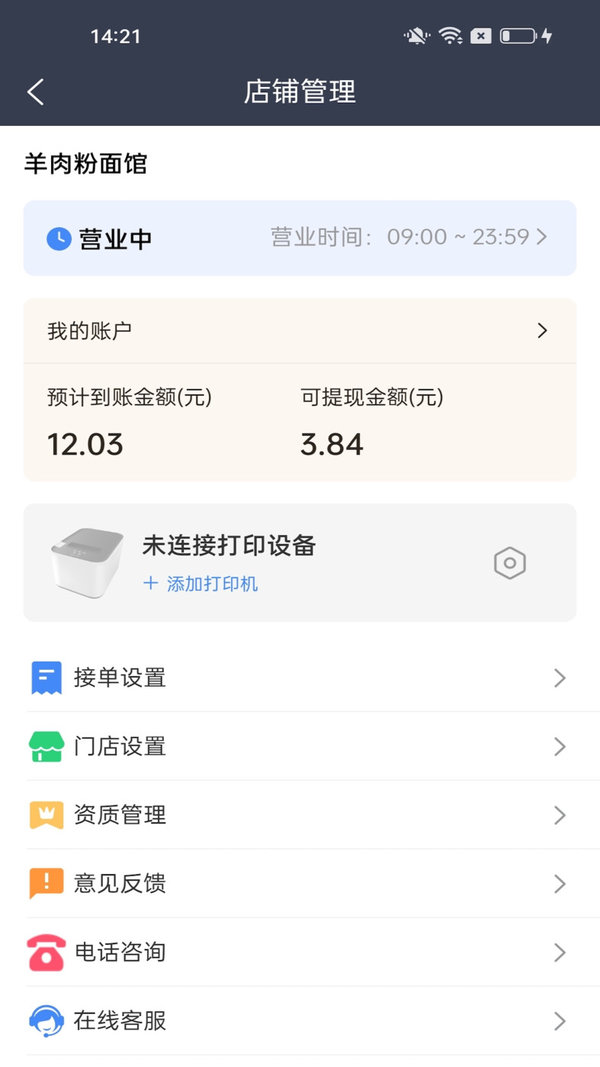Select 电话咨询 phone consultation
The height and width of the screenshot is (1067, 600).
tap(300, 952)
